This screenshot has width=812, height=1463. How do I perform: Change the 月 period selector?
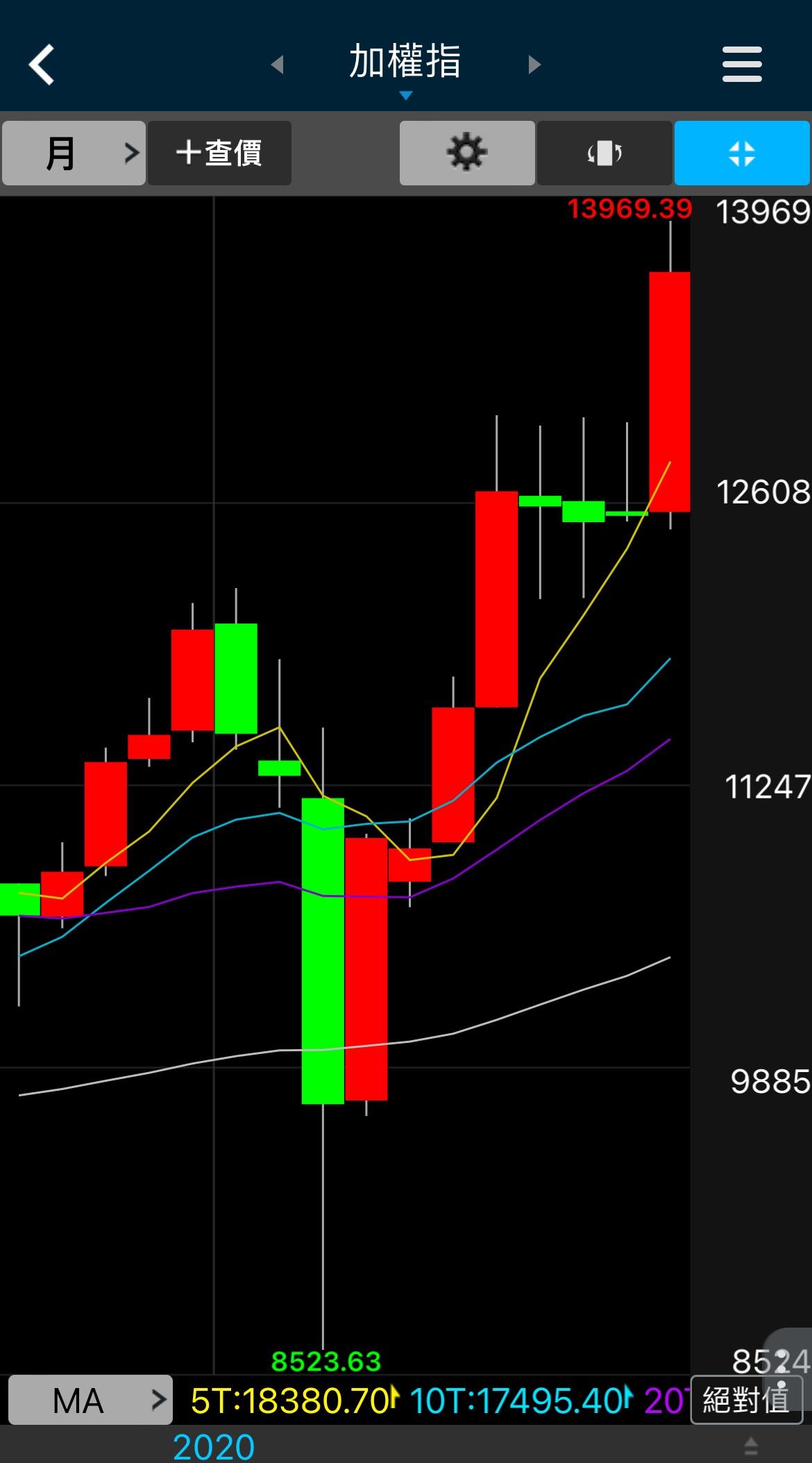(74, 153)
